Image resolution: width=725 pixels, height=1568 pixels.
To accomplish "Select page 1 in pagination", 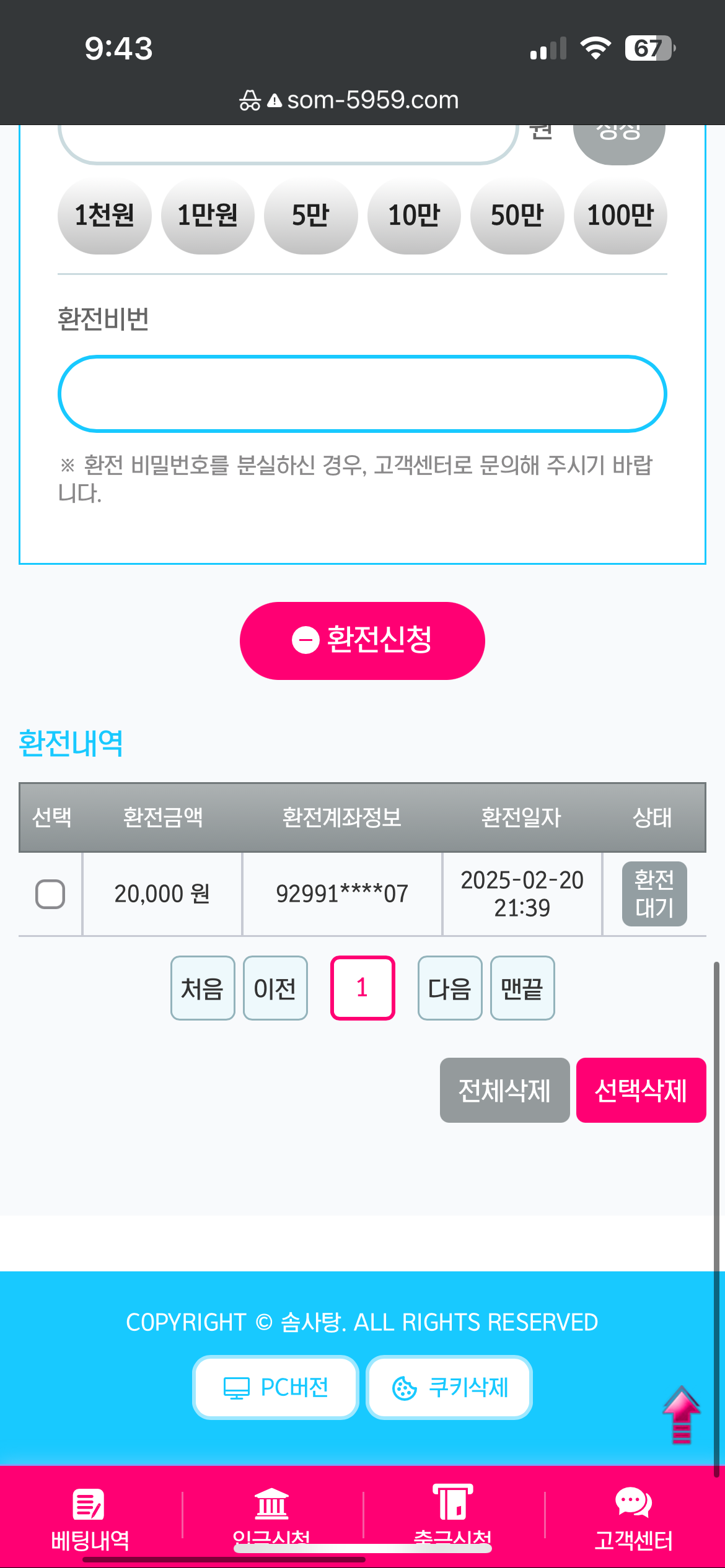I will (x=362, y=988).
